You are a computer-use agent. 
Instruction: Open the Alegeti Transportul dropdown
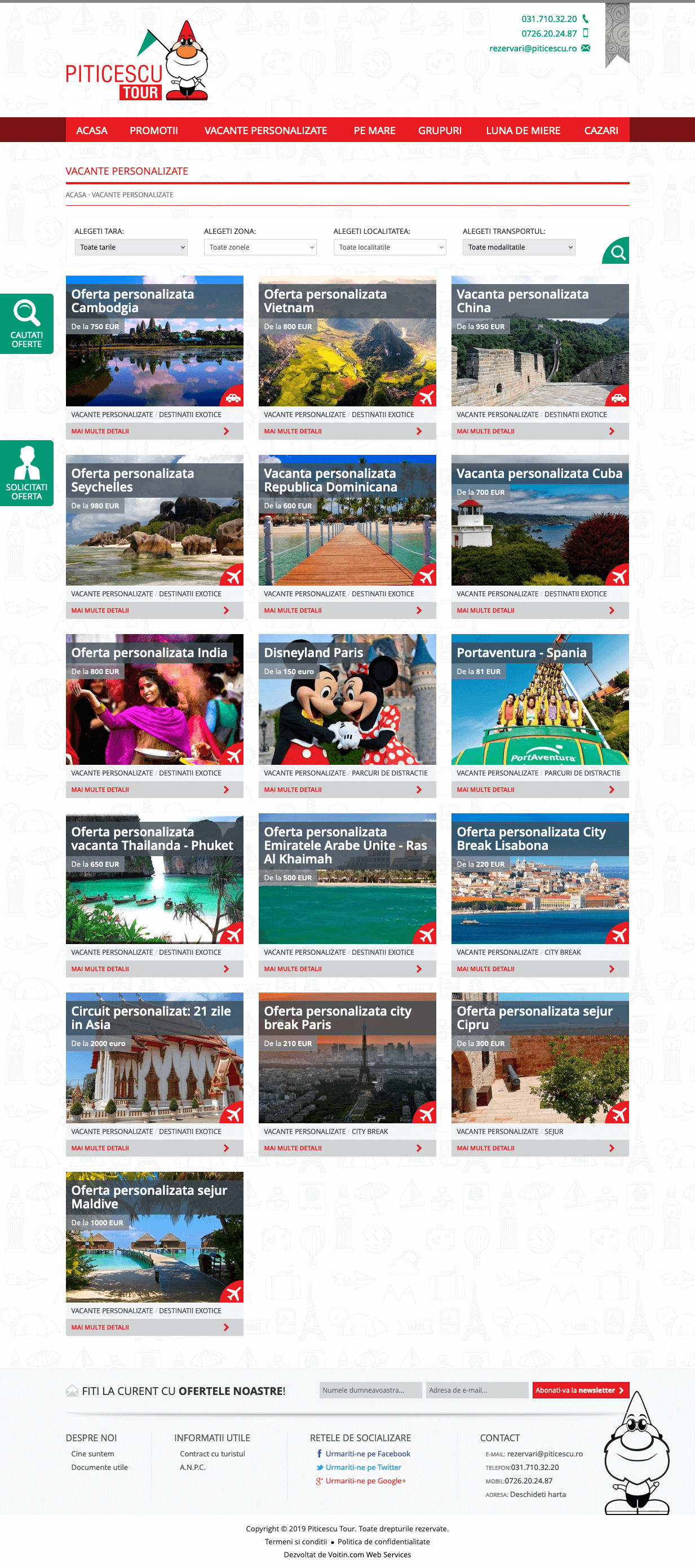pyautogui.click(x=519, y=247)
